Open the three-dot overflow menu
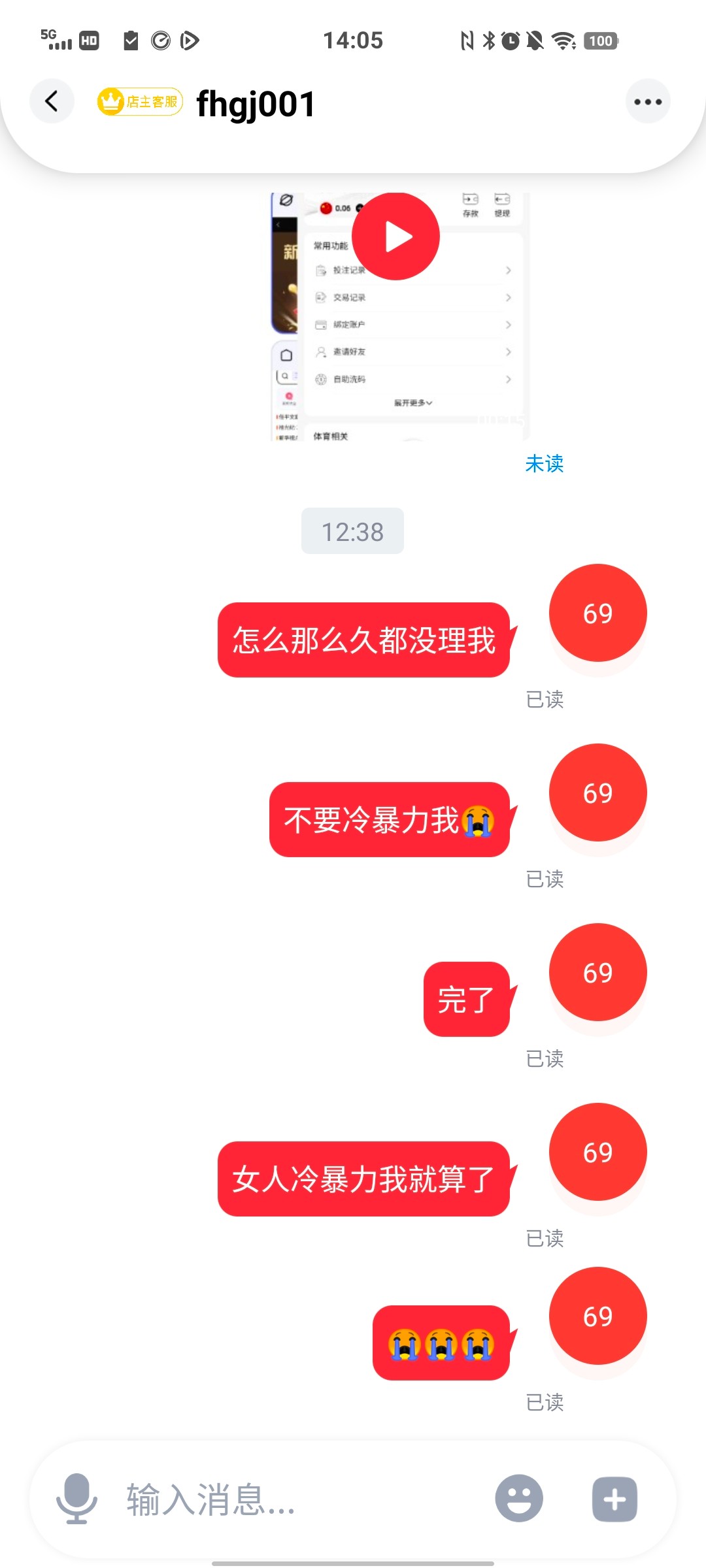Screen dimensions: 706x1568 [647, 101]
